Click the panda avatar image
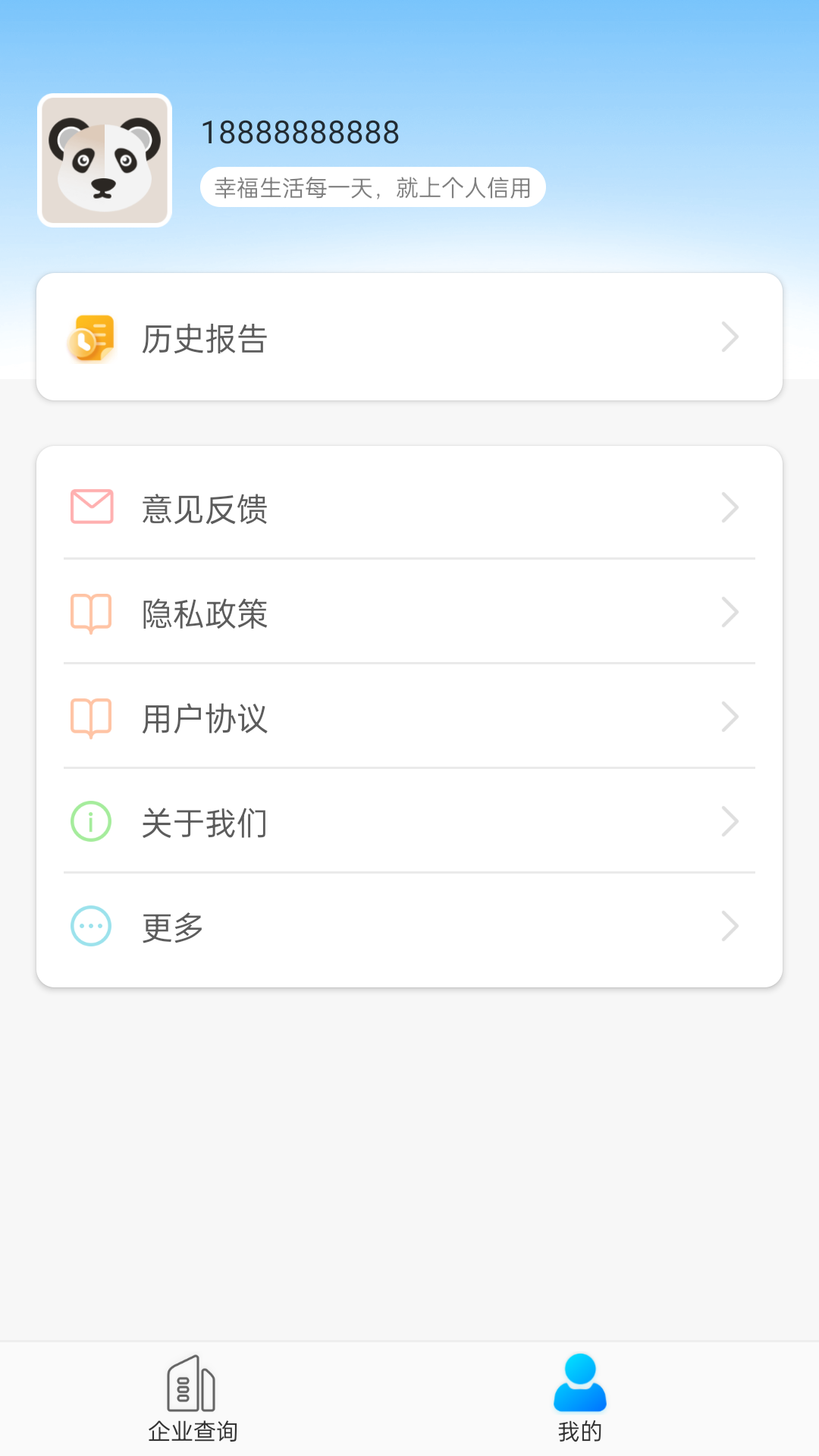 105,158
